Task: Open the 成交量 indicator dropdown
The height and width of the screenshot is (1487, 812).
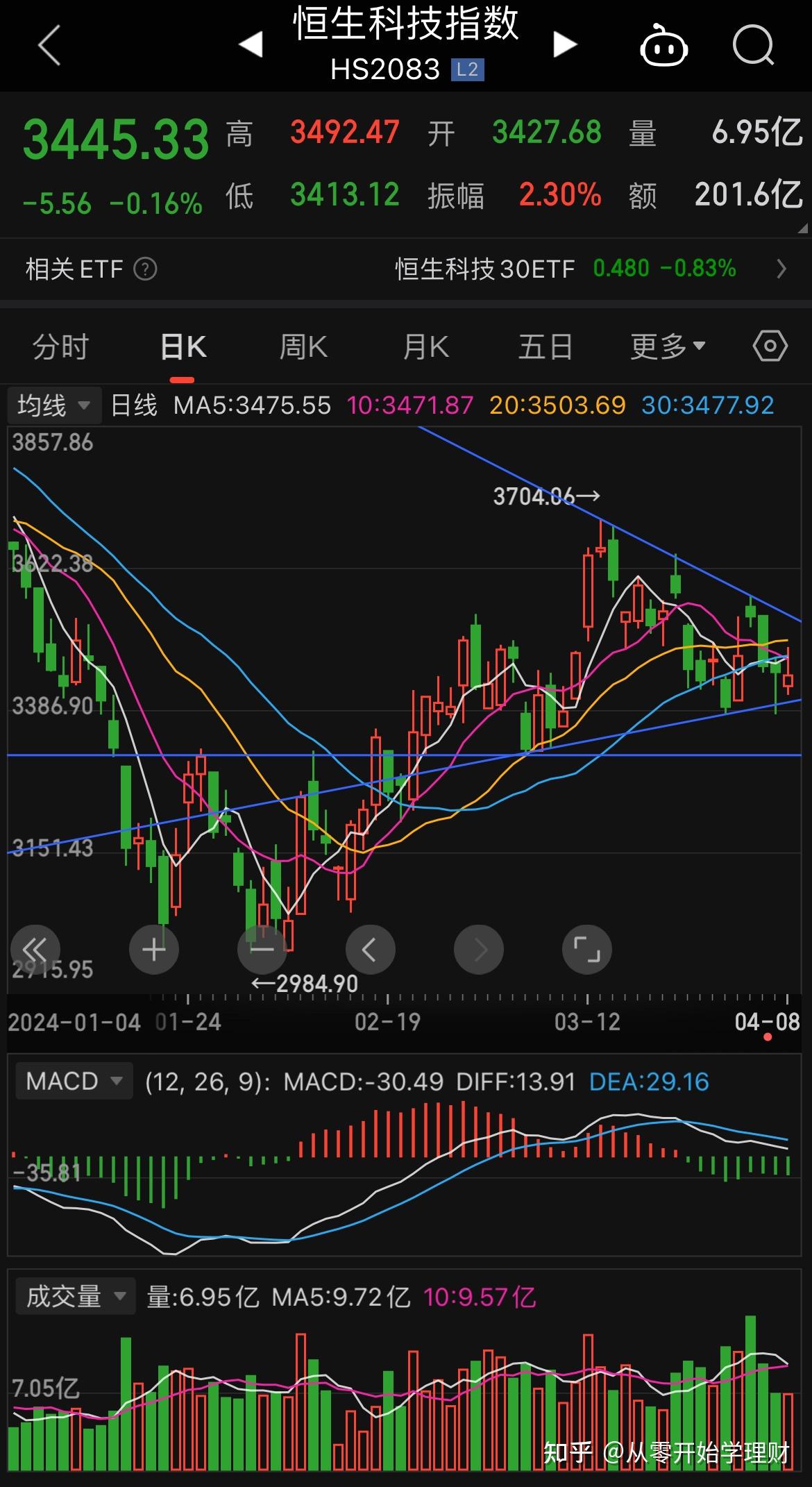Action: pyautogui.click(x=75, y=1296)
